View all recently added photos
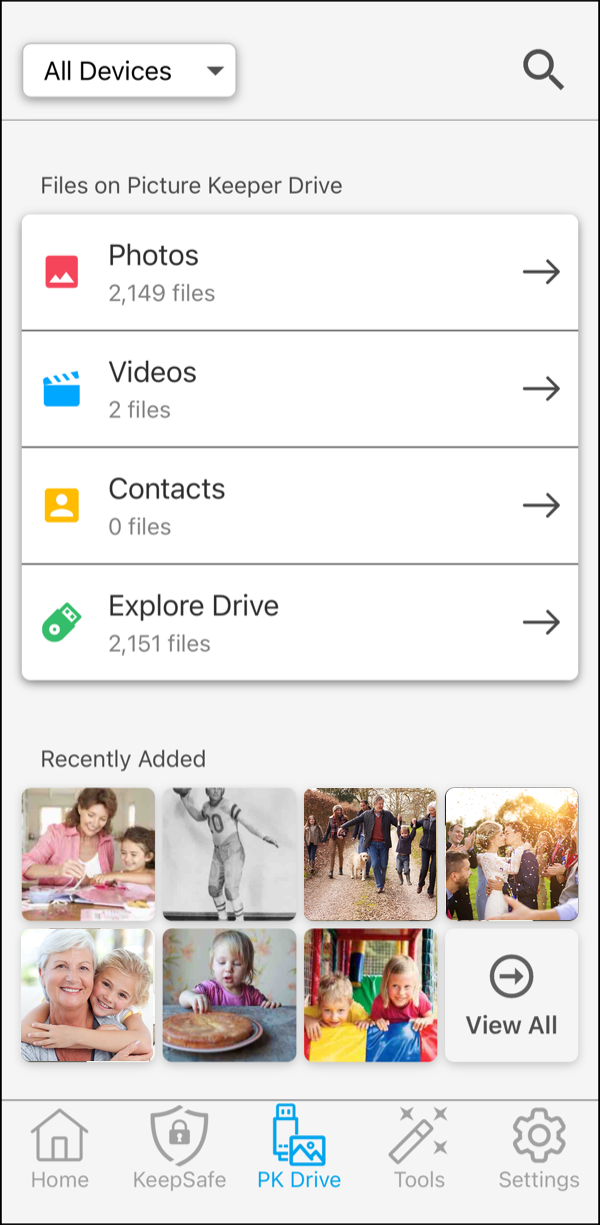Screen dimensions: 600x1225 (x=512, y=995)
